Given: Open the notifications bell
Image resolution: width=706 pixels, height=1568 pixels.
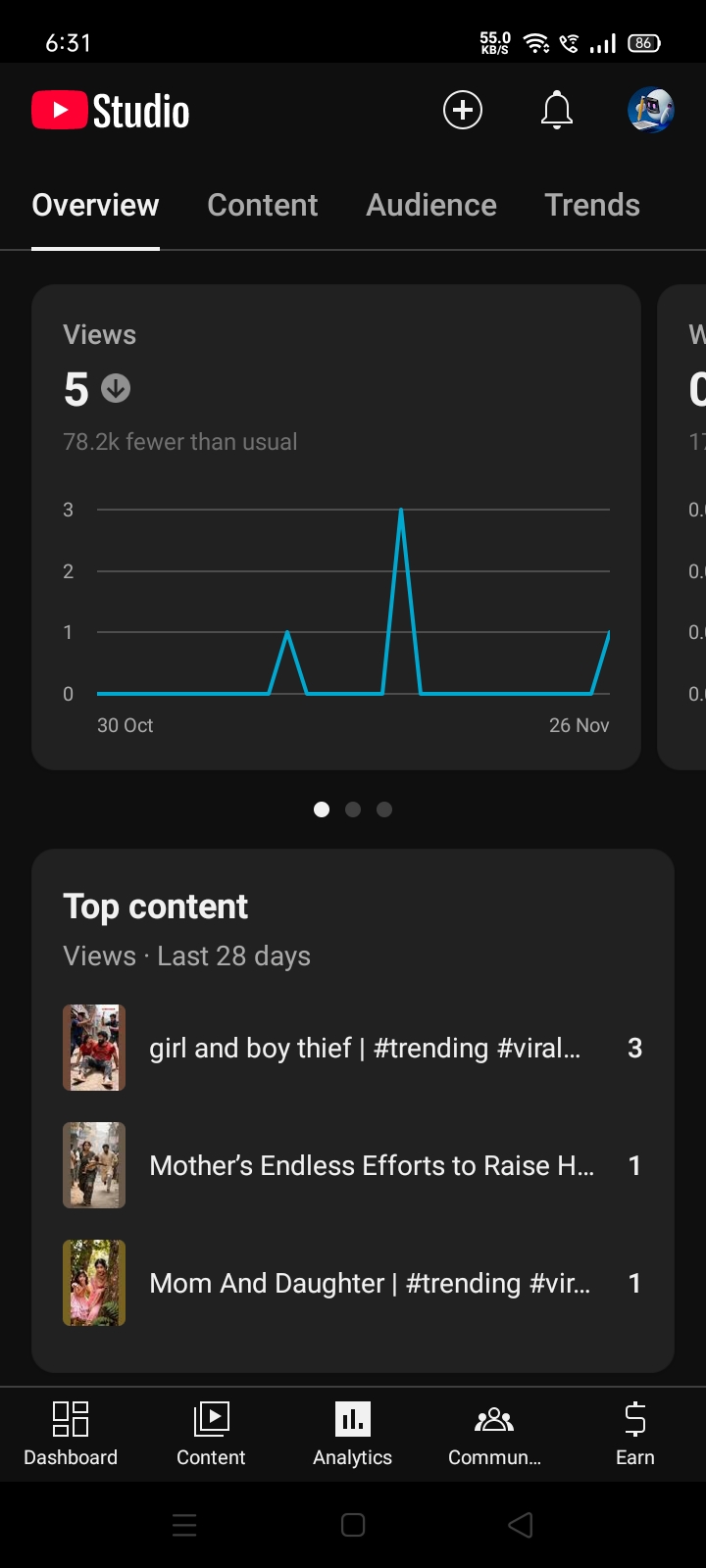Looking at the screenshot, I should coord(557,110).
